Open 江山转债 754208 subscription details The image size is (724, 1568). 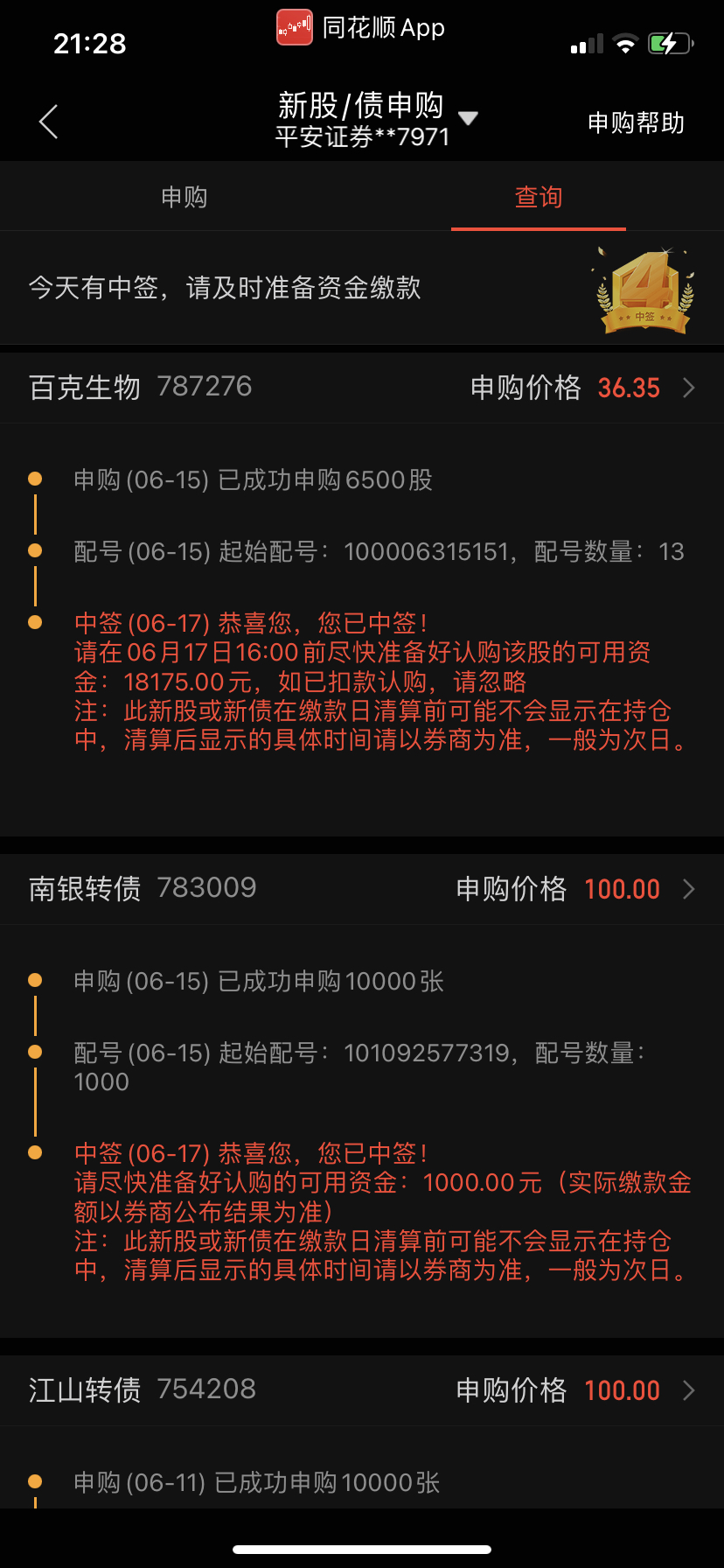[362, 1390]
